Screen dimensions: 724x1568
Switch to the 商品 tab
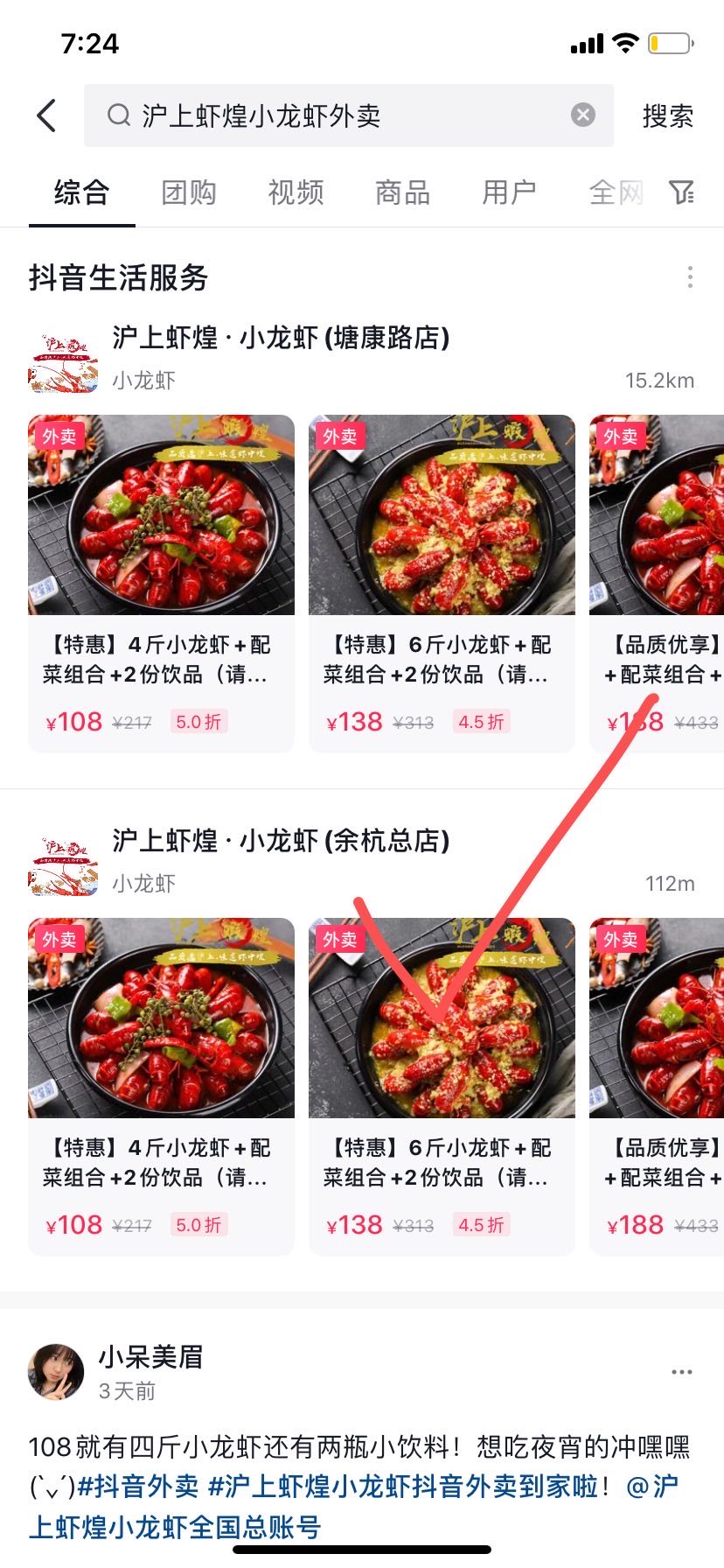402,192
